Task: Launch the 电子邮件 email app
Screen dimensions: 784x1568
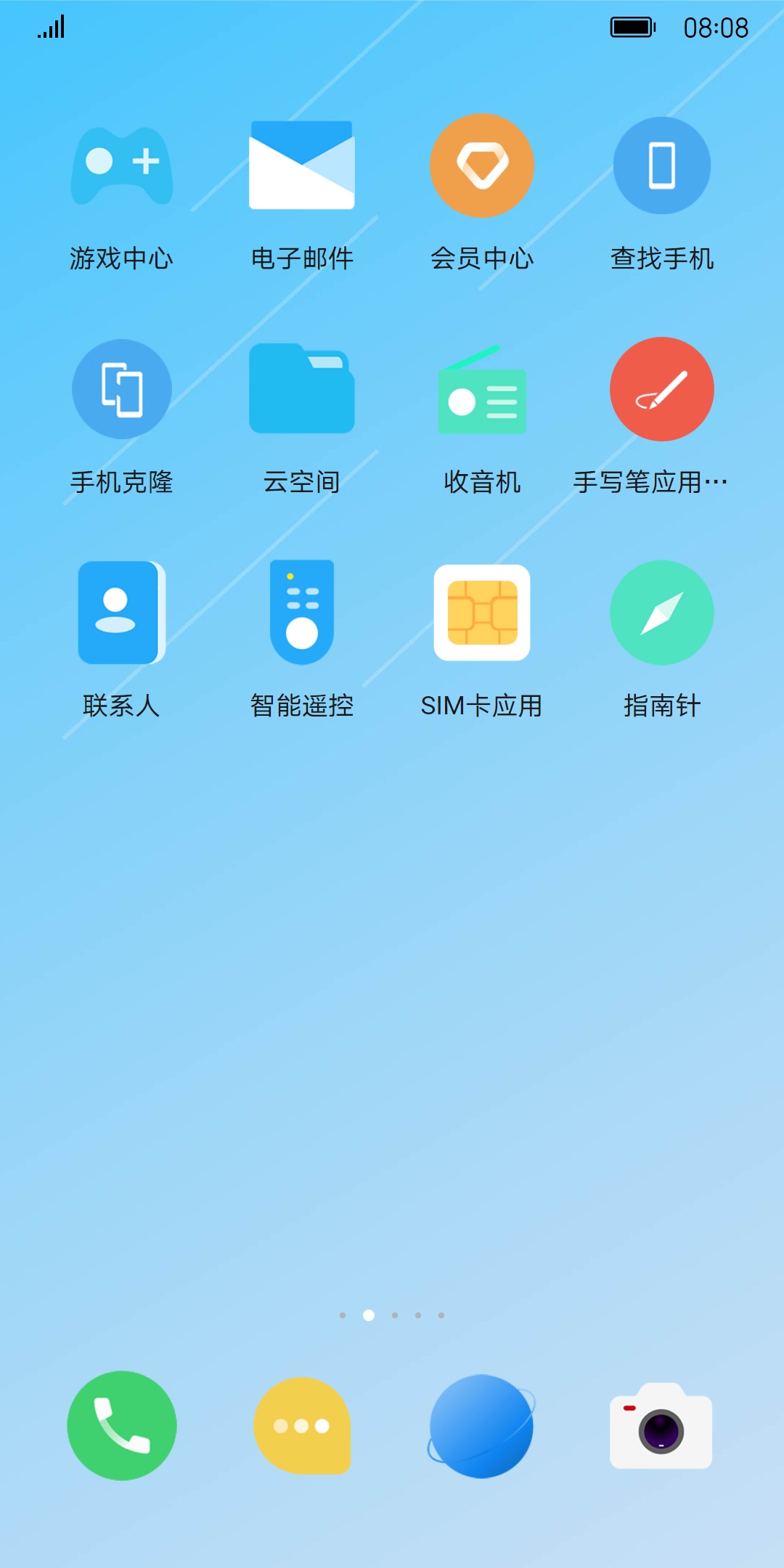Action: click(301, 166)
